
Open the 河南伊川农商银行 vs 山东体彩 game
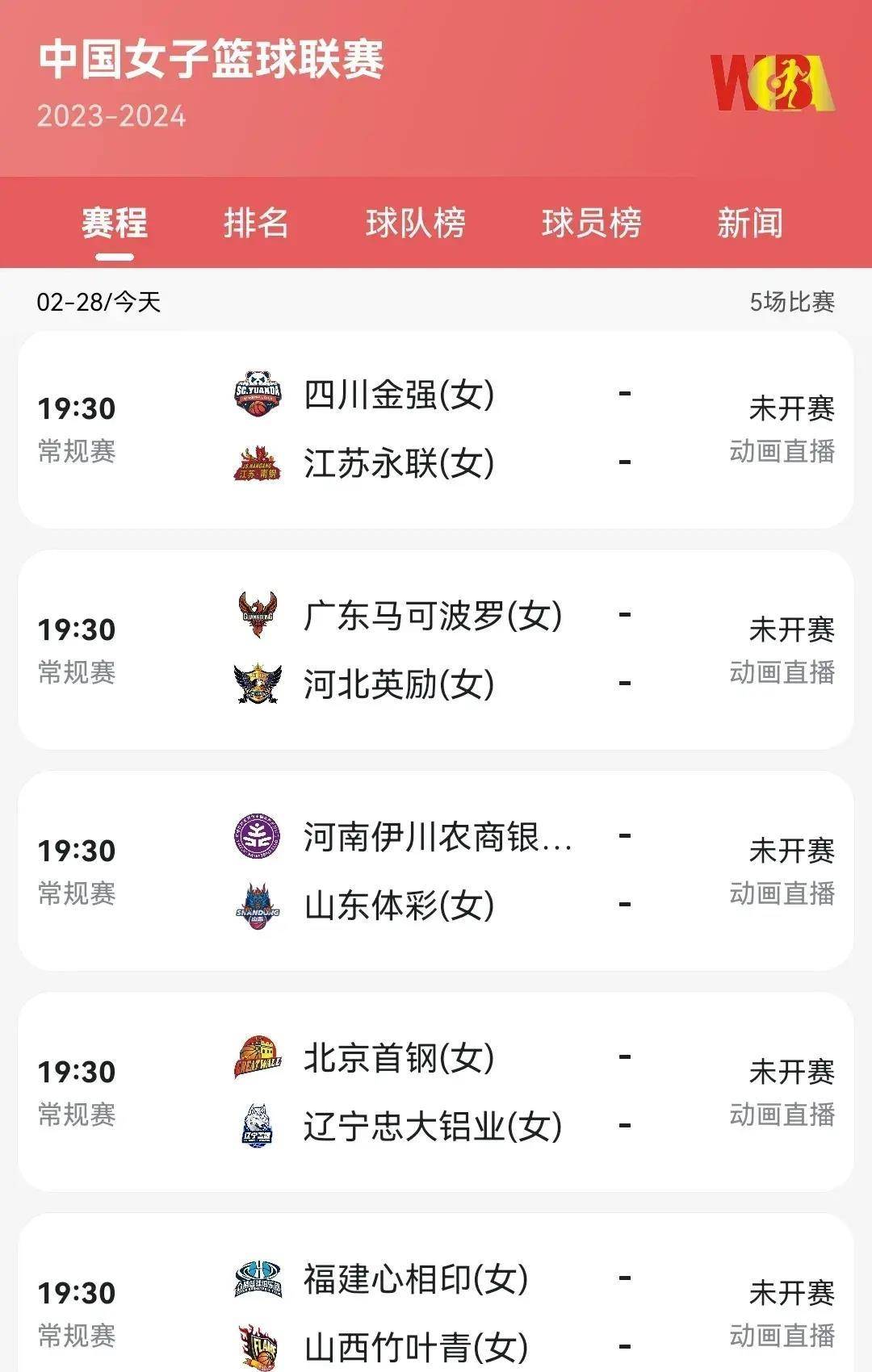(436, 871)
